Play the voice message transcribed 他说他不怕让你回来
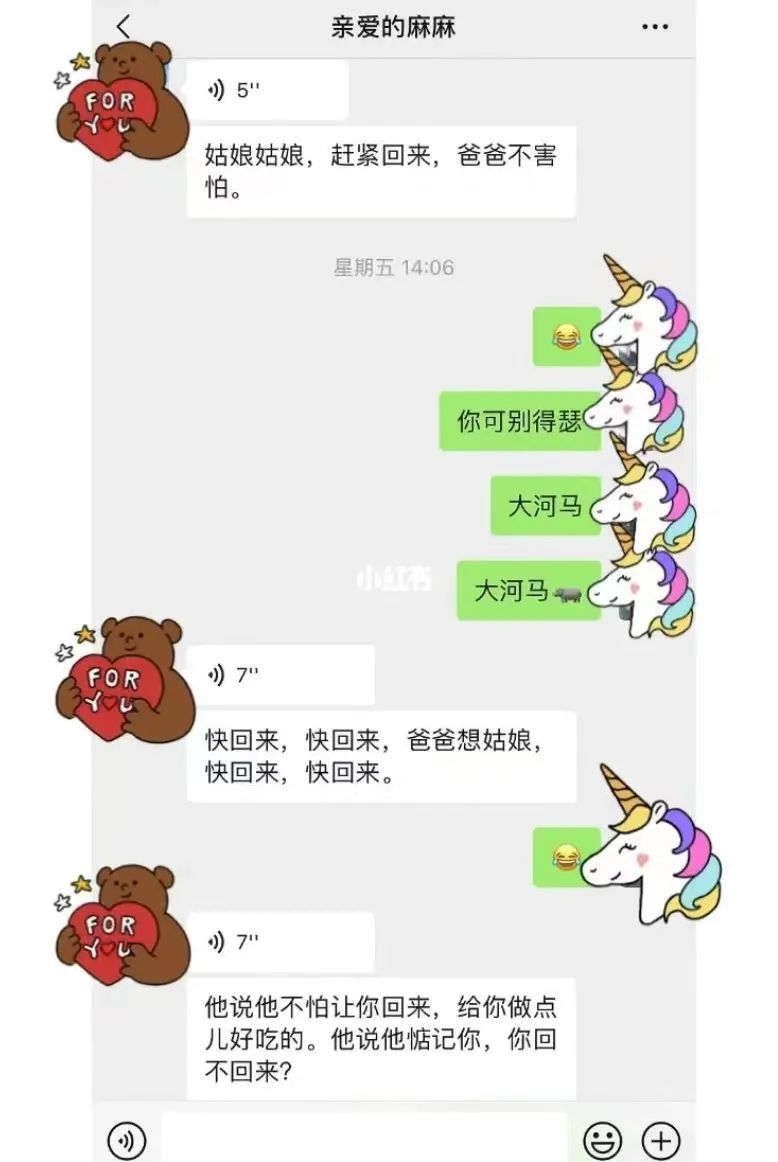 tap(280, 942)
